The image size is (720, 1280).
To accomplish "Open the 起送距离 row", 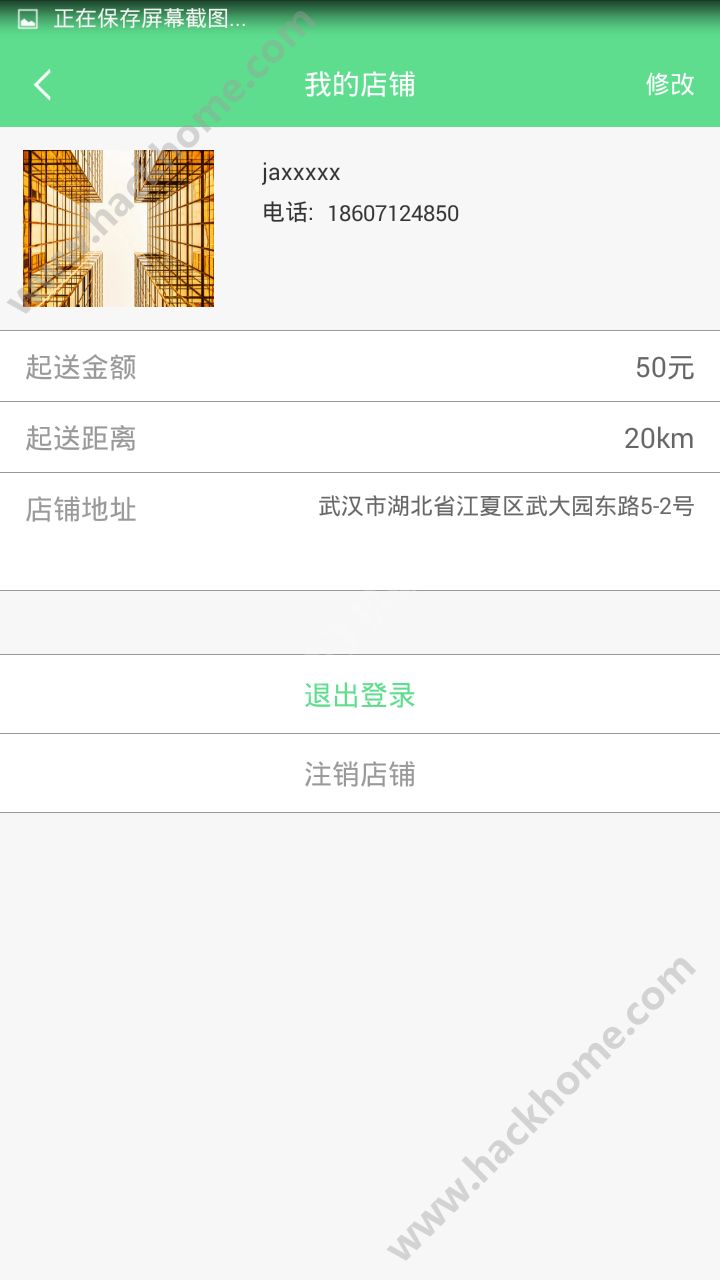I will 360,438.
